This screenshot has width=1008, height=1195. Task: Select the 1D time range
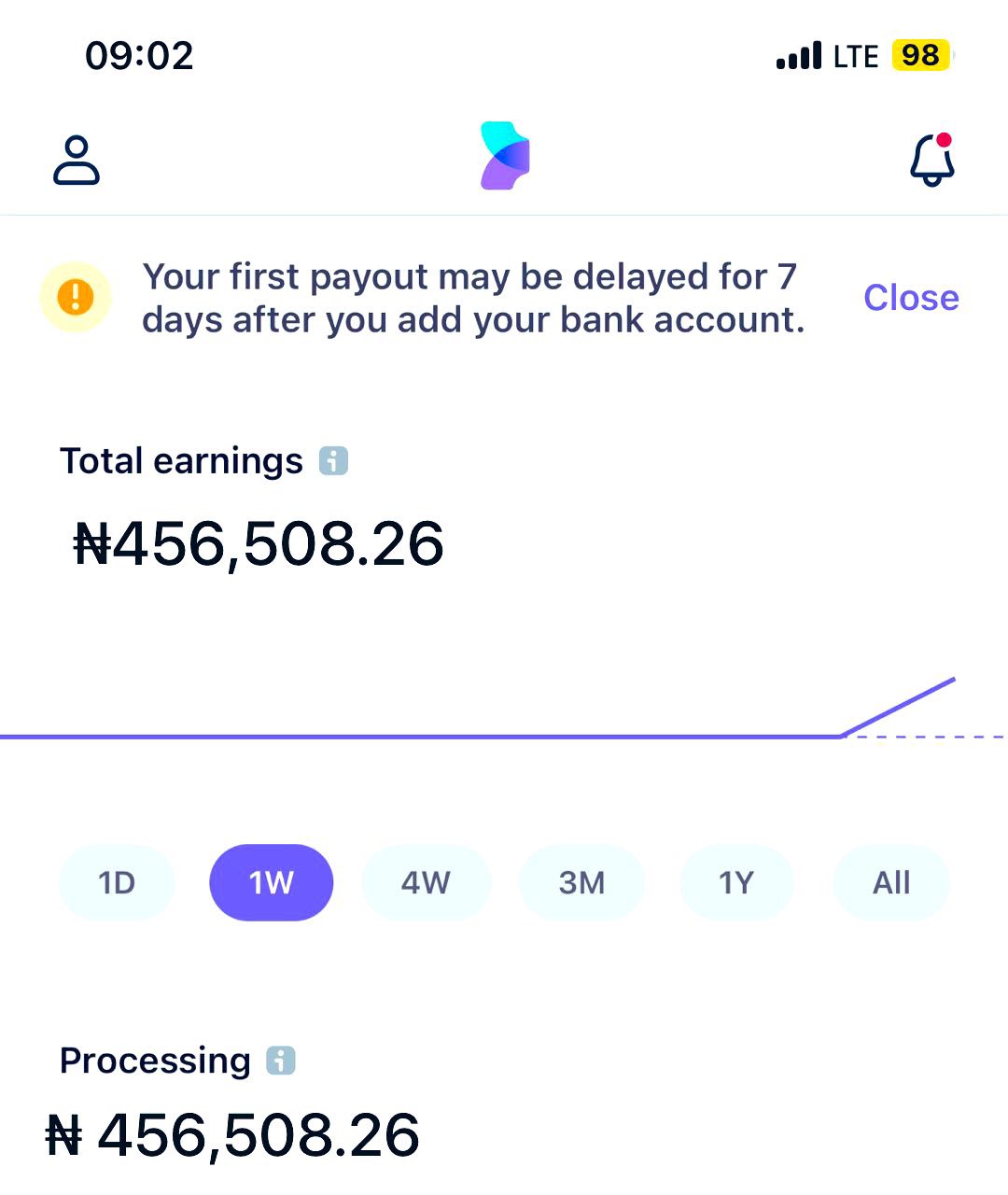(117, 882)
